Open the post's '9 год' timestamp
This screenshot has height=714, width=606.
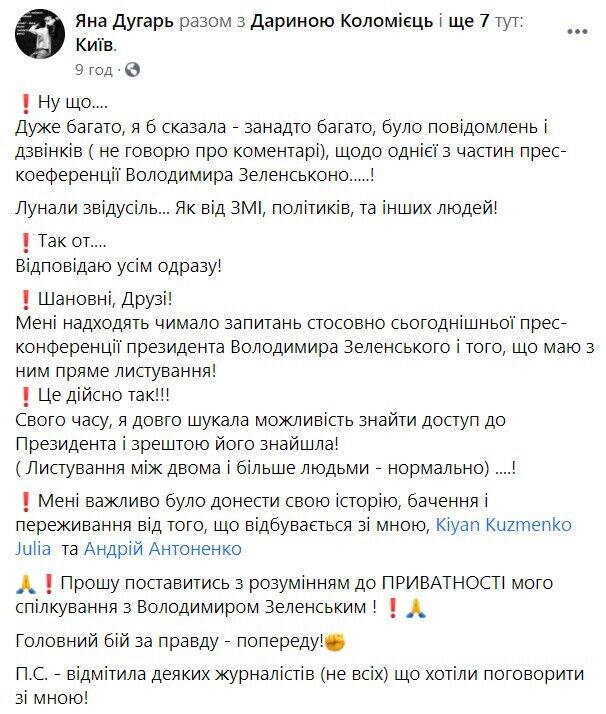coord(96,70)
